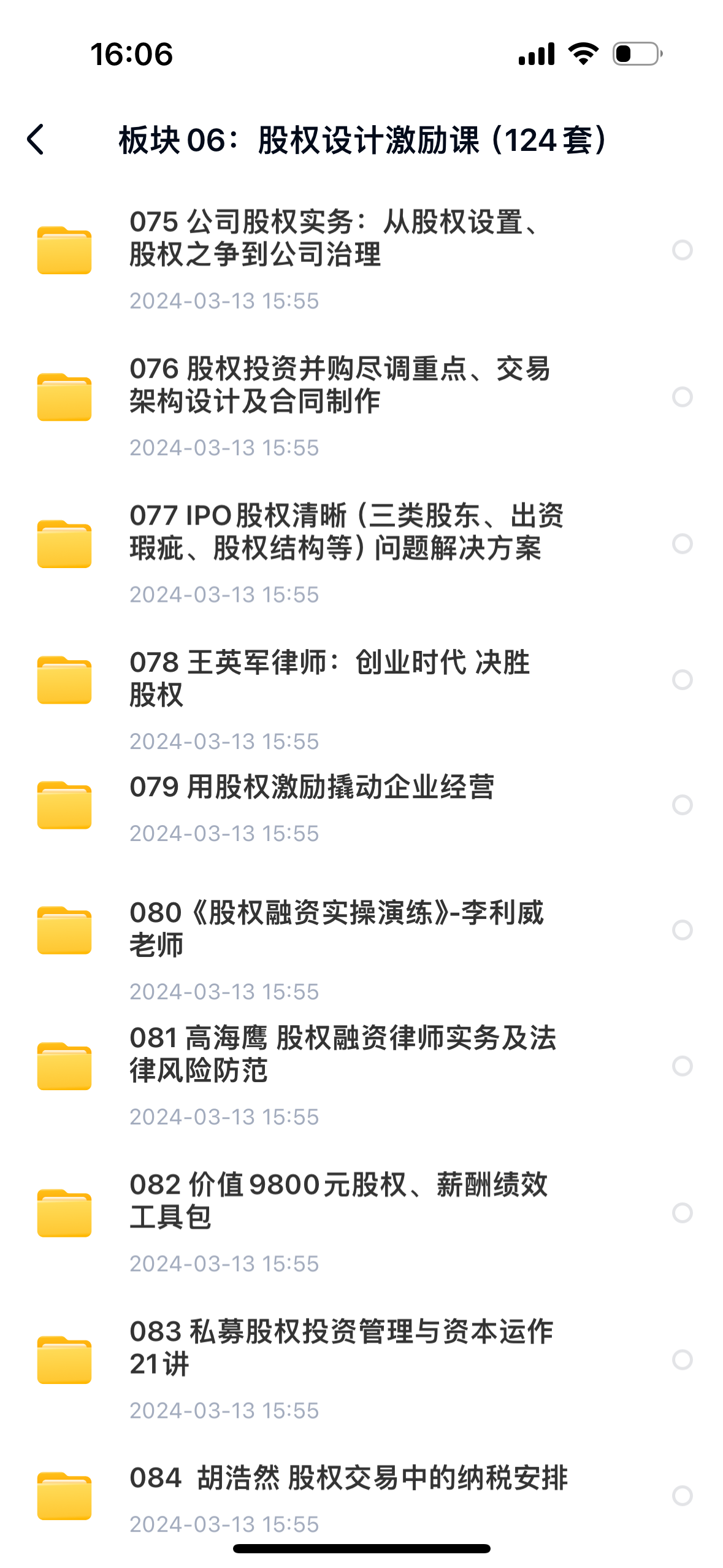This screenshot has height=1568, width=723.
Task: Go back to the previous folder
Action: point(36,140)
